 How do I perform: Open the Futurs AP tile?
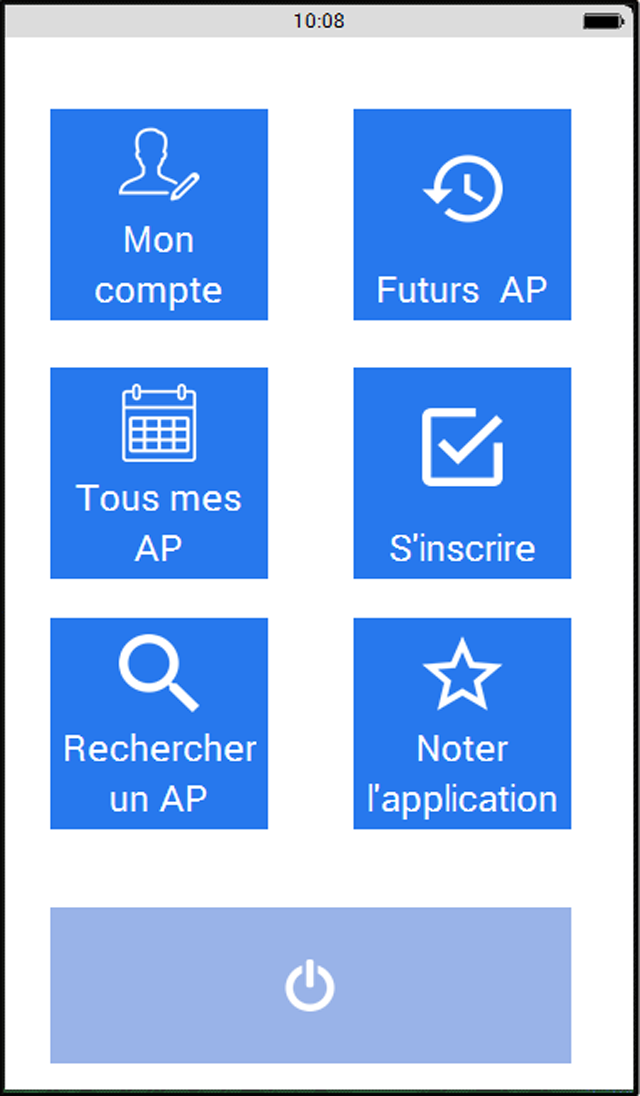click(462, 215)
